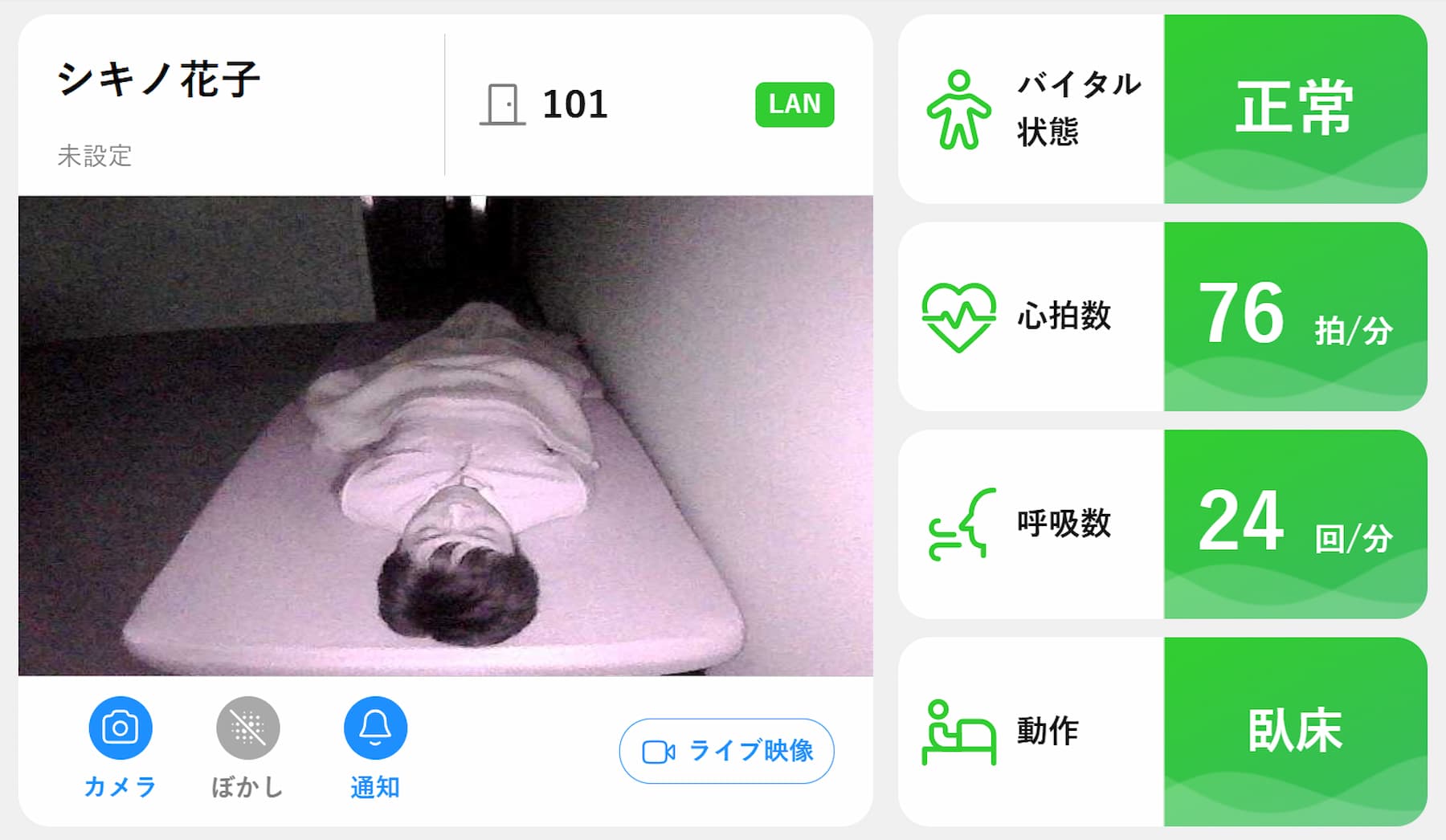Toggle the ぼかし blur button
This screenshot has width=1446, height=840.
(x=247, y=728)
